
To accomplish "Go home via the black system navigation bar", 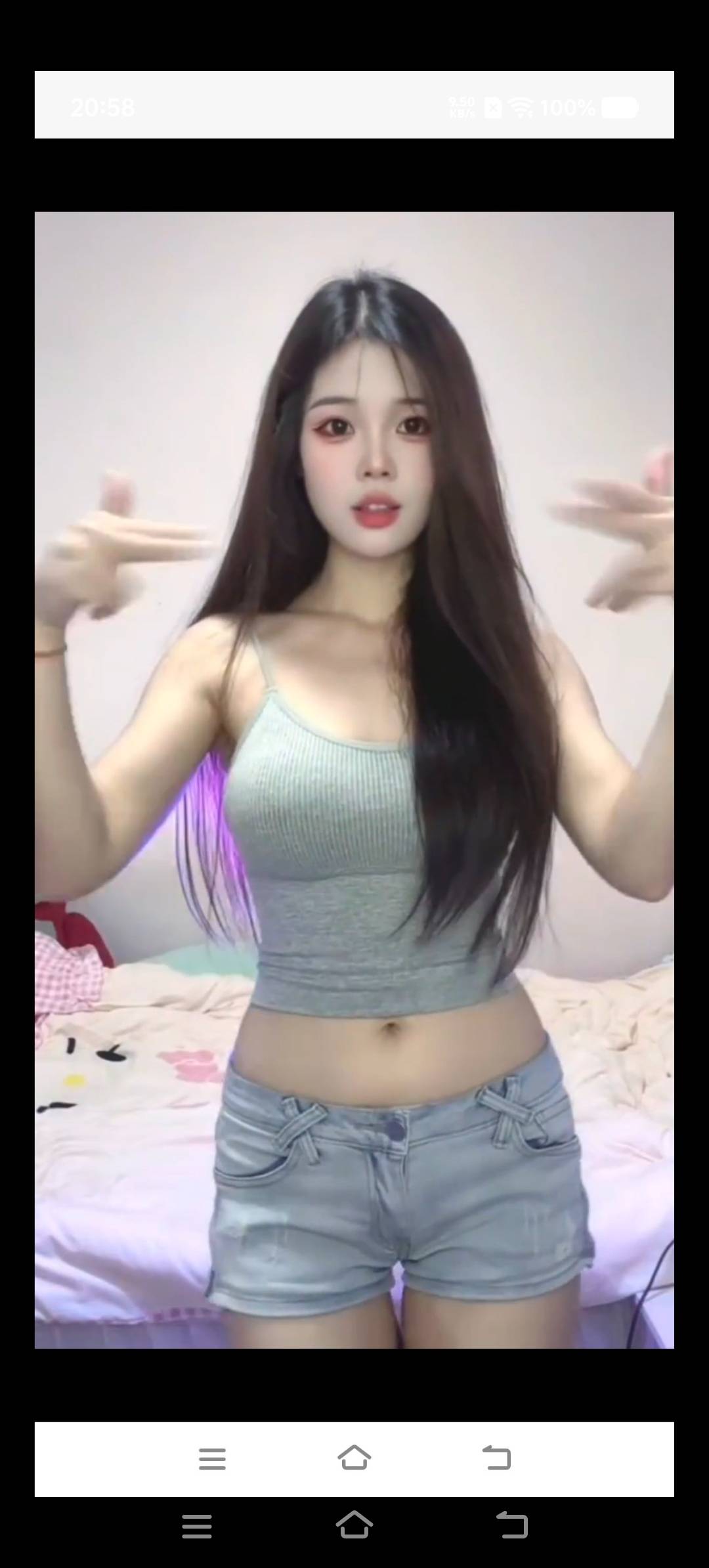I will tap(354, 1525).
